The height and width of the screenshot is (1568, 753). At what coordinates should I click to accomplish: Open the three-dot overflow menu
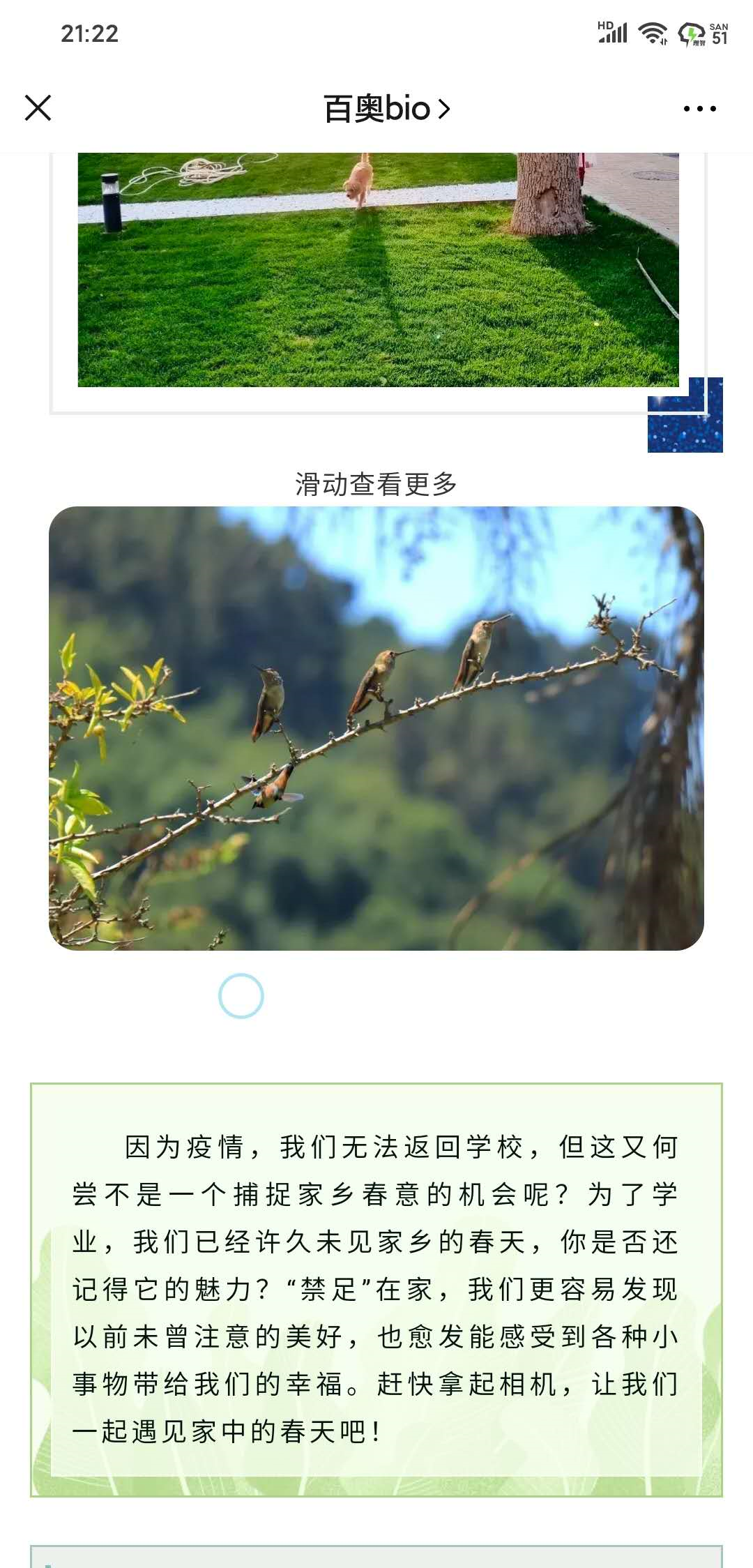coord(699,109)
